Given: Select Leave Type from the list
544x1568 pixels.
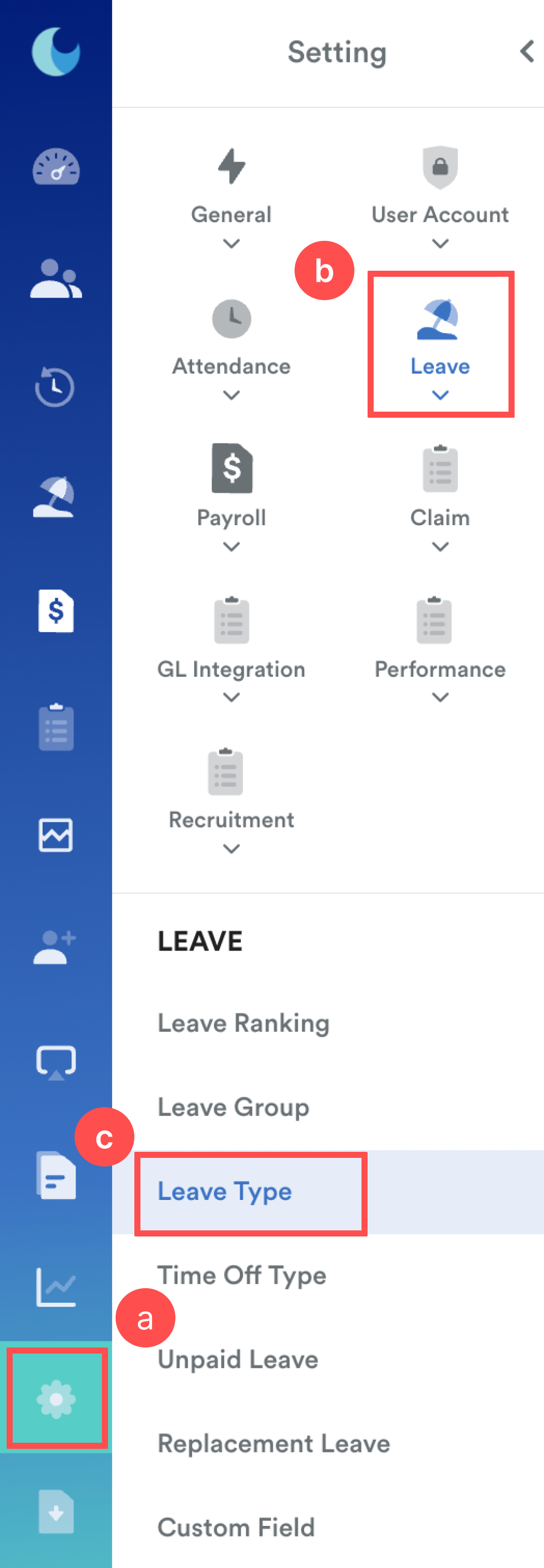Looking at the screenshot, I should [x=328, y=1191].
